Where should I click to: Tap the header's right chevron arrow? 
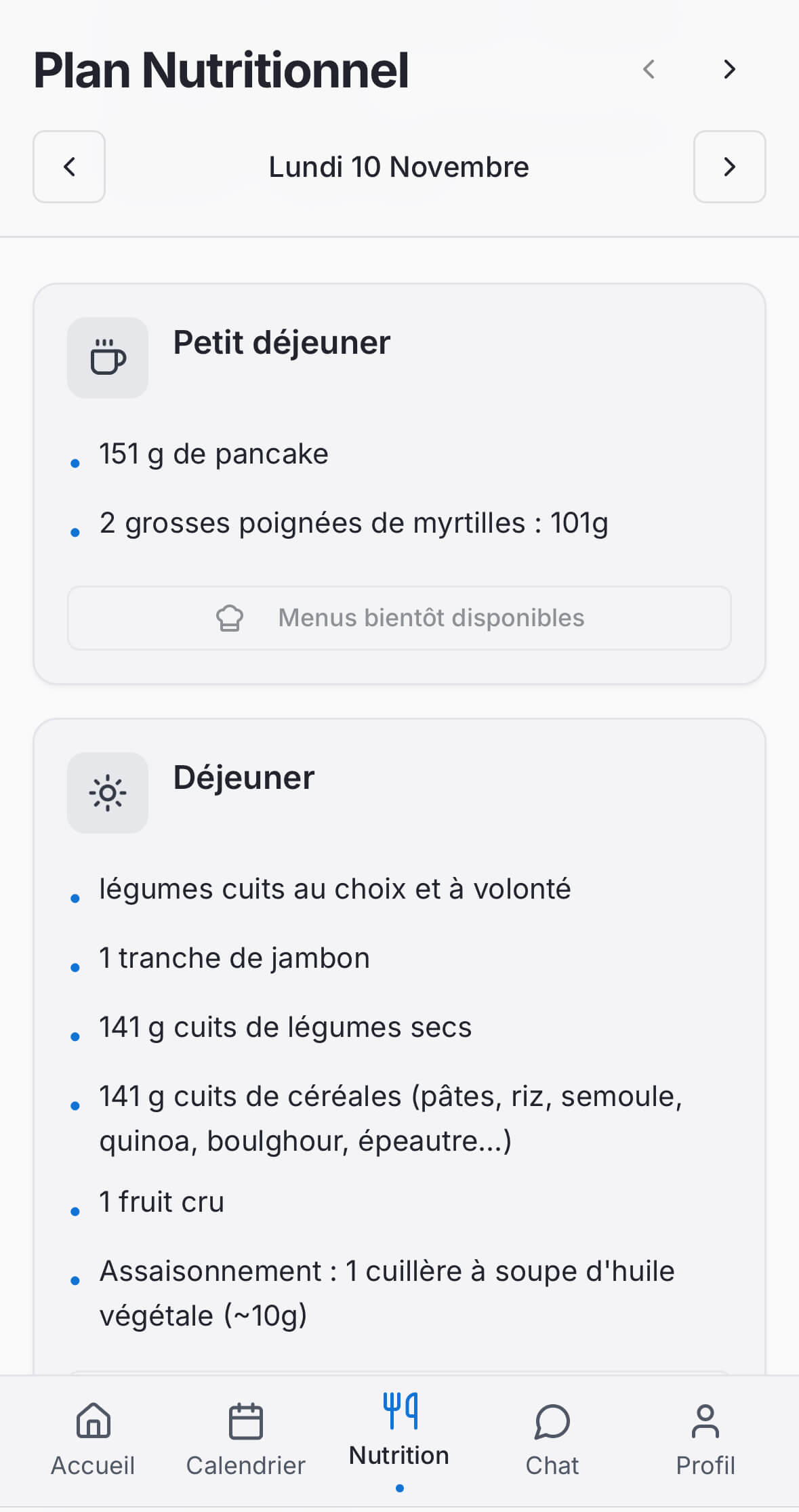pos(729,69)
